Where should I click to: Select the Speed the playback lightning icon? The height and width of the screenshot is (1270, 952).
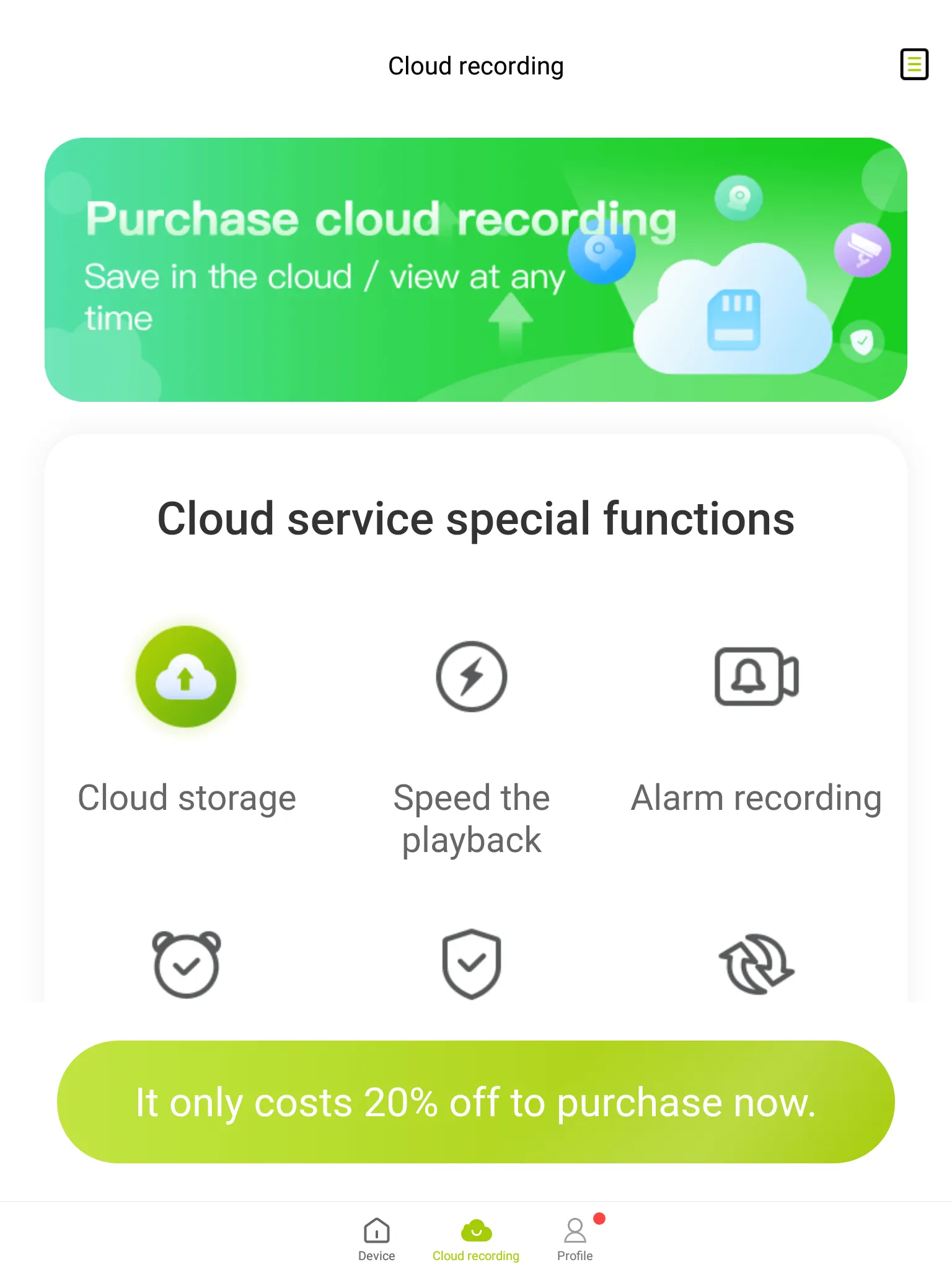click(471, 677)
